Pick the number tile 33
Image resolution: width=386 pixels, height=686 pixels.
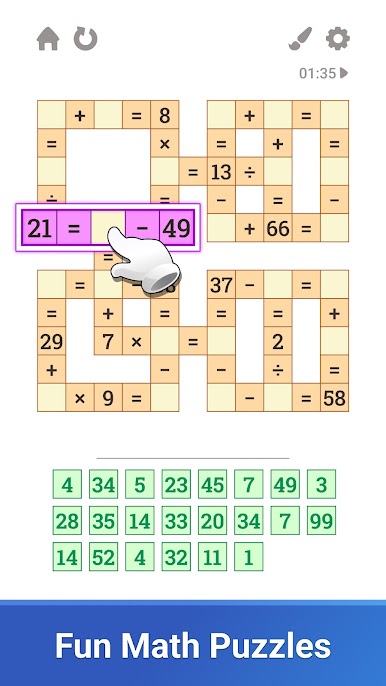coord(176,521)
